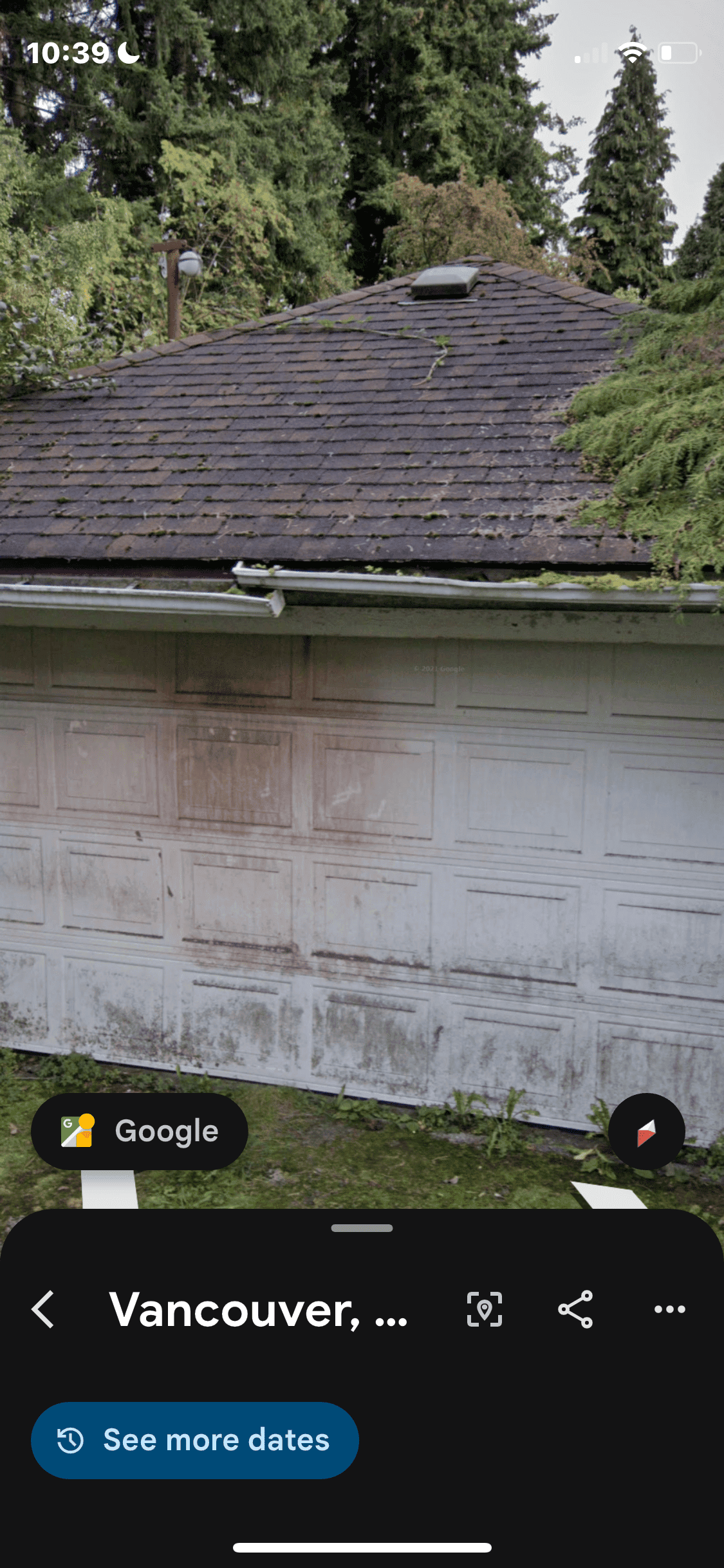Image resolution: width=724 pixels, height=1568 pixels.
Task: Open the three-dot overflow menu
Action: tap(669, 1309)
